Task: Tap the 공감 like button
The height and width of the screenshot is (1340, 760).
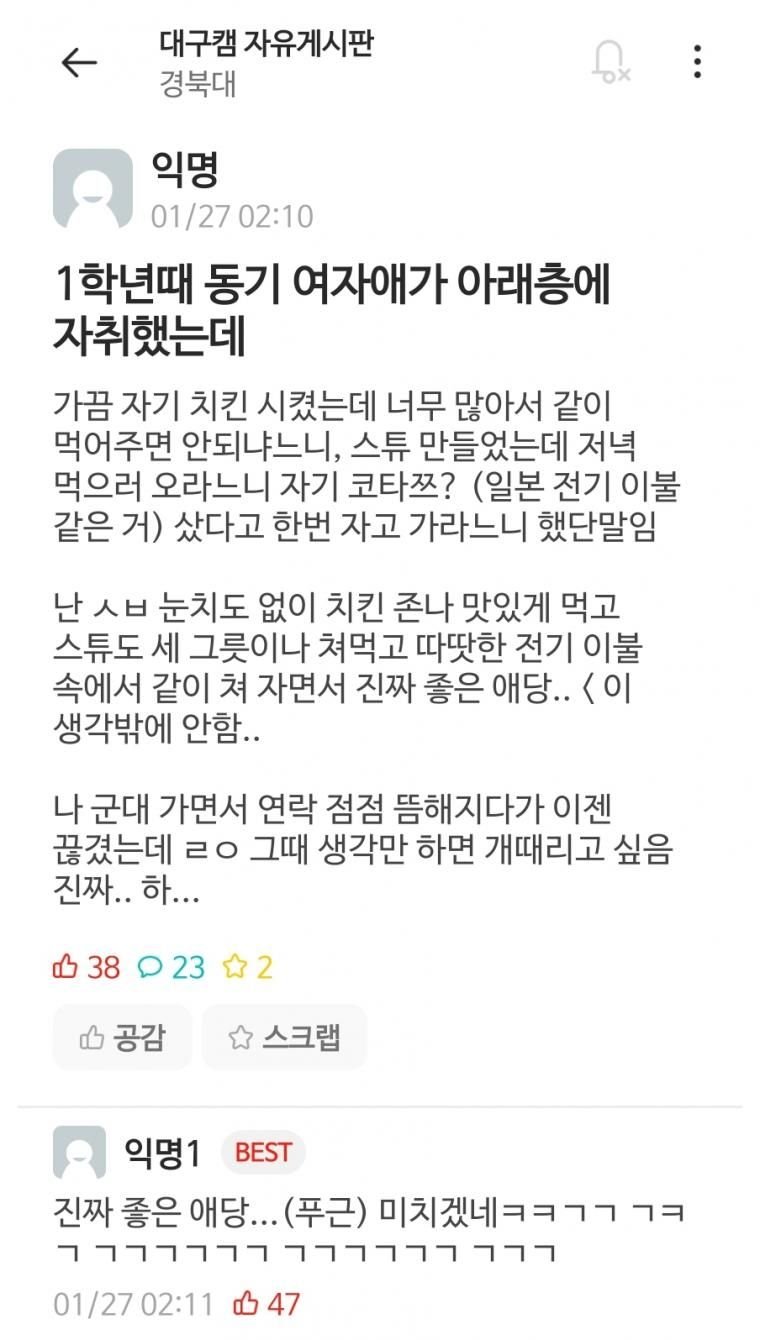Action: point(122,1037)
